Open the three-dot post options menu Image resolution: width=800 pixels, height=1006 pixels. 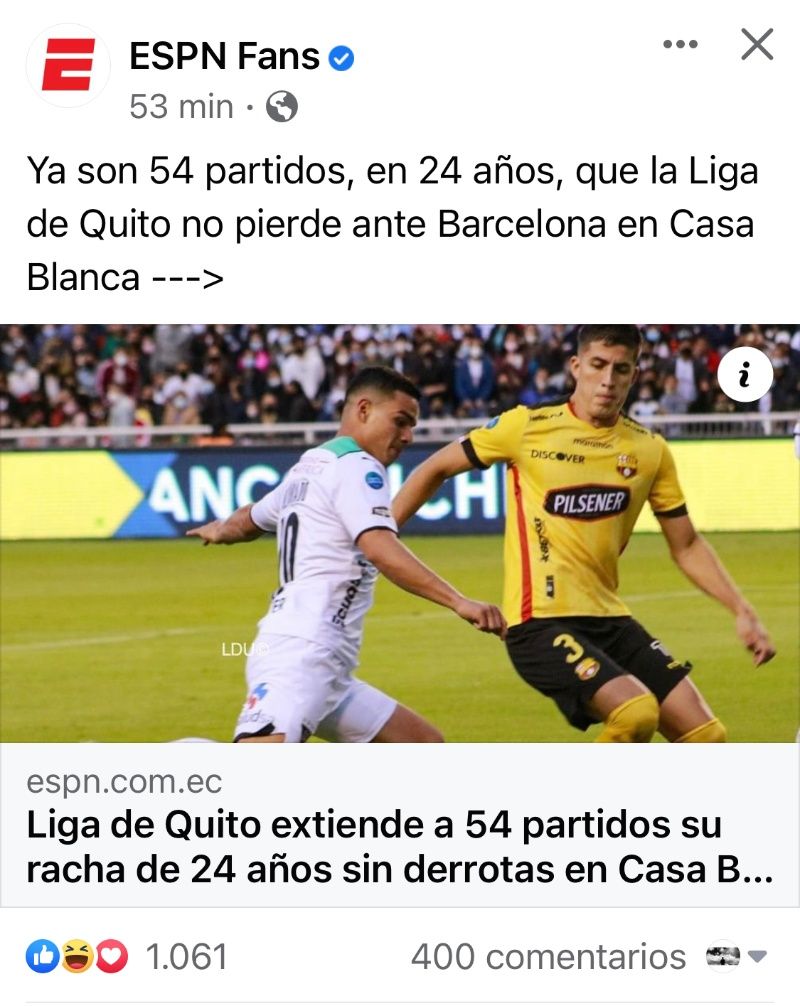click(680, 44)
